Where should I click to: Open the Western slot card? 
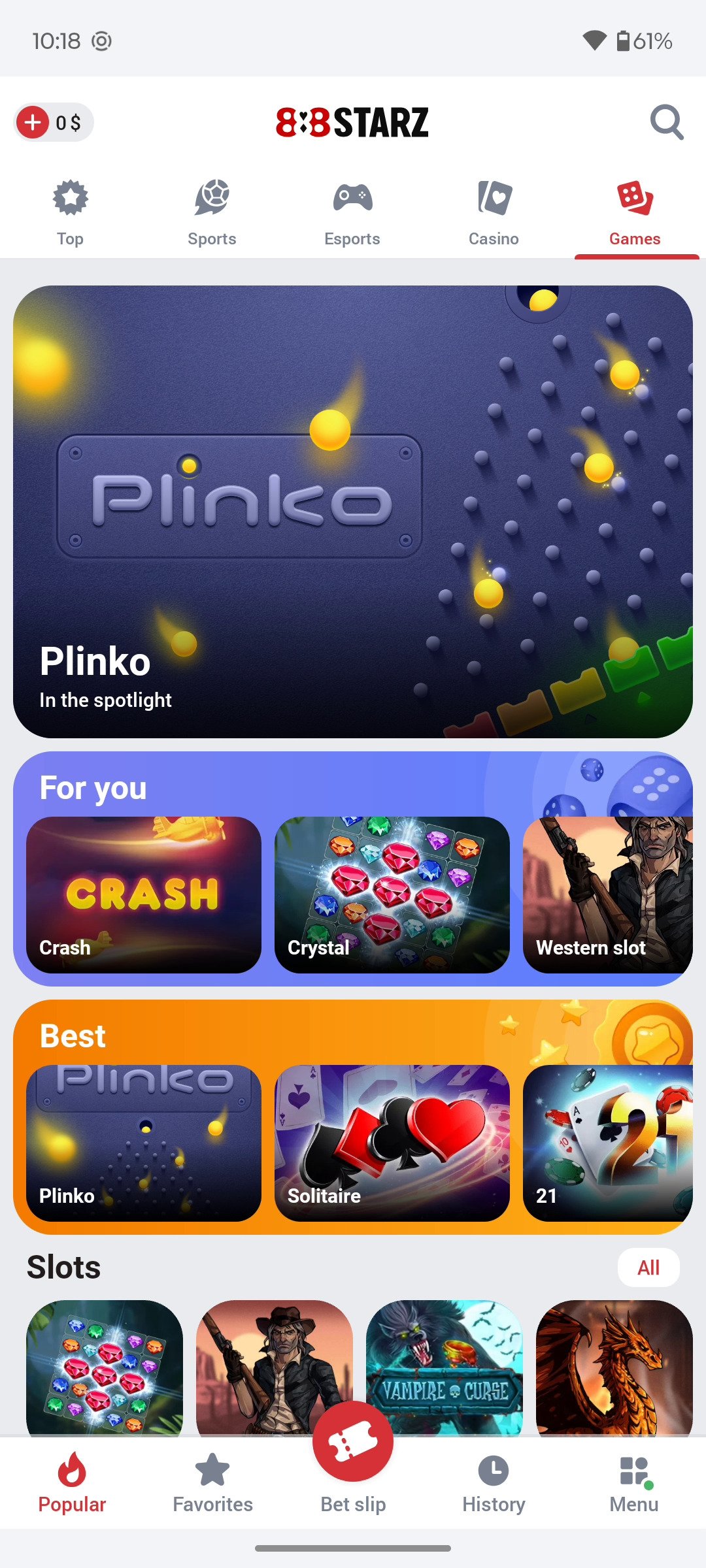pyautogui.click(x=608, y=894)
